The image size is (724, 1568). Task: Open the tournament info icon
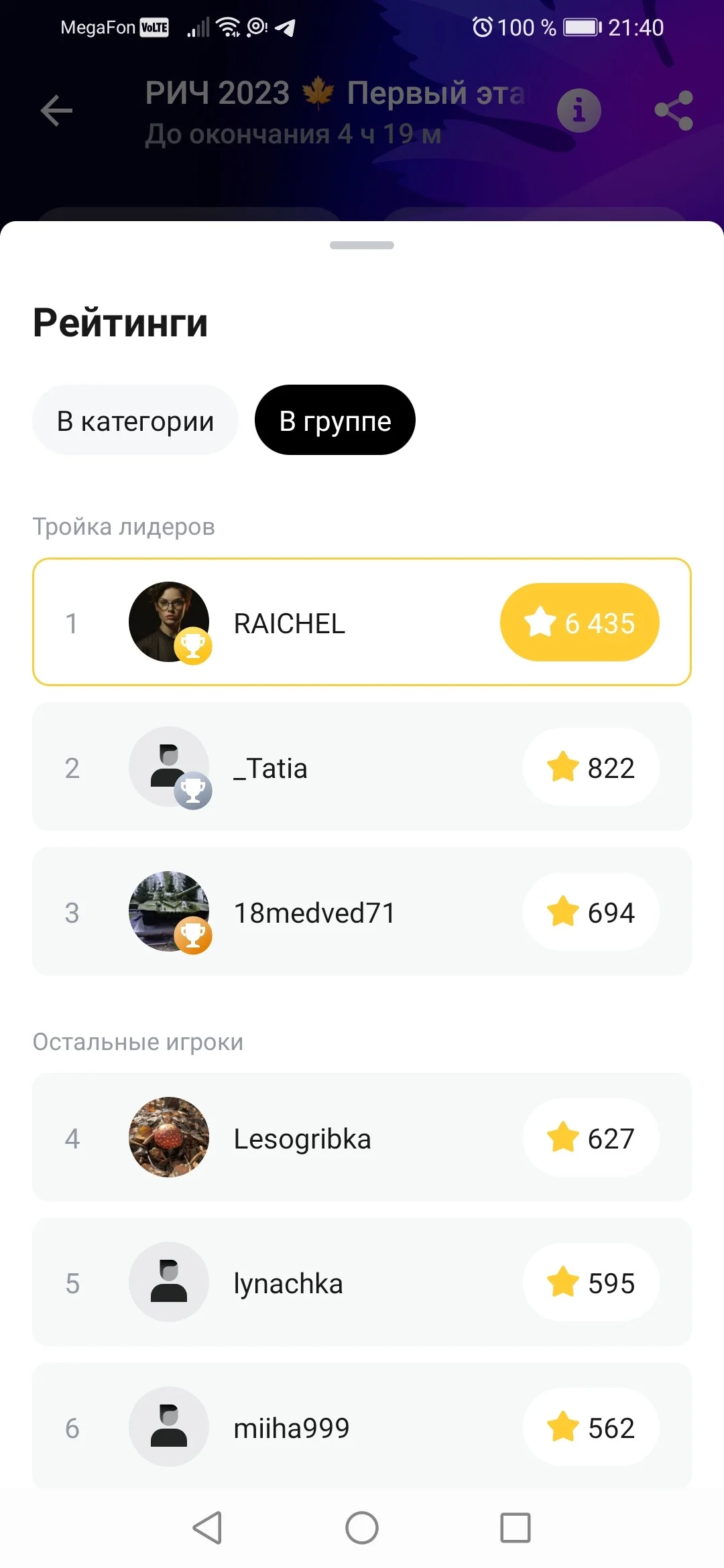point(579,111)
